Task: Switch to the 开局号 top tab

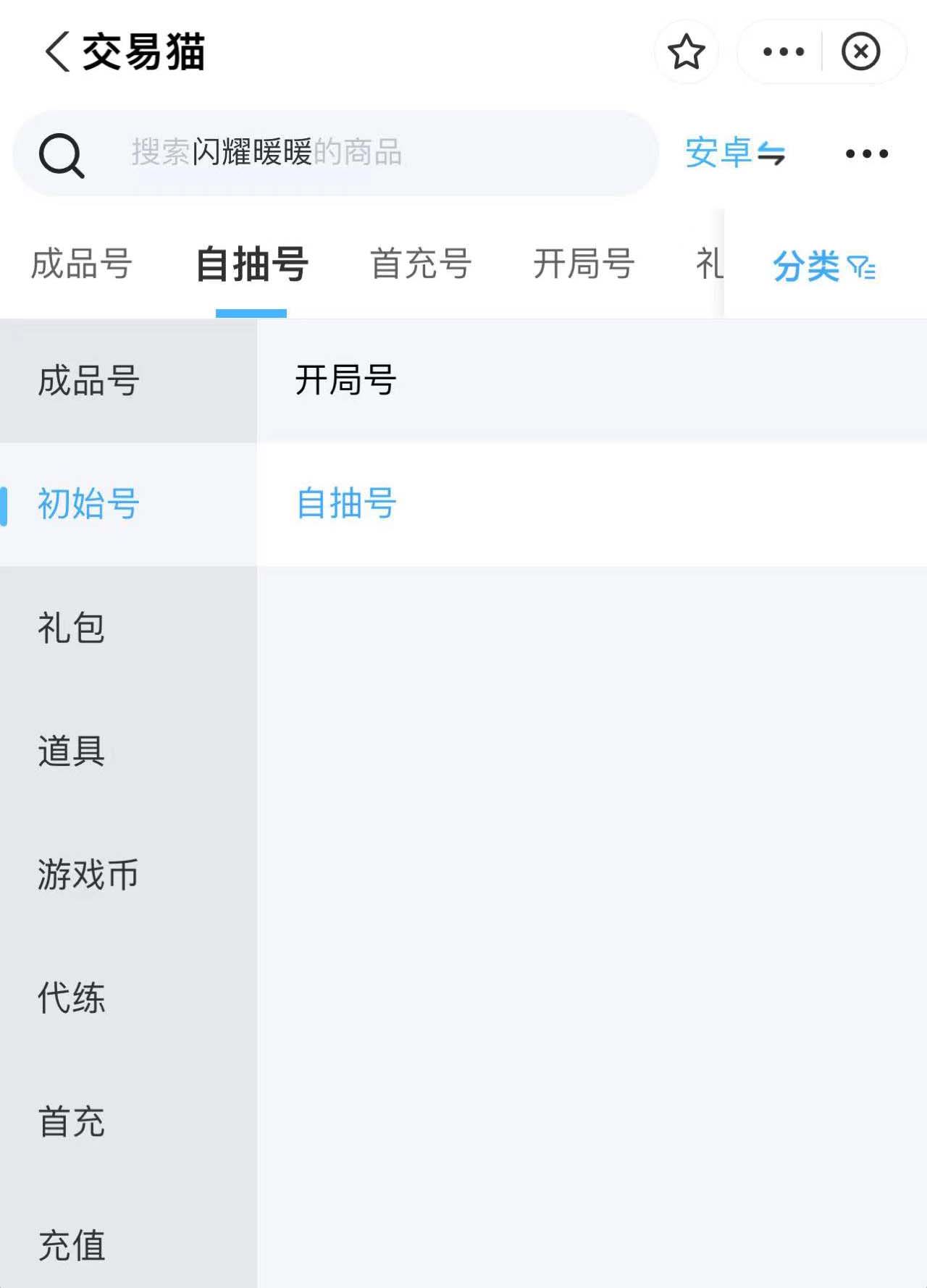Action: click(584, 264)
